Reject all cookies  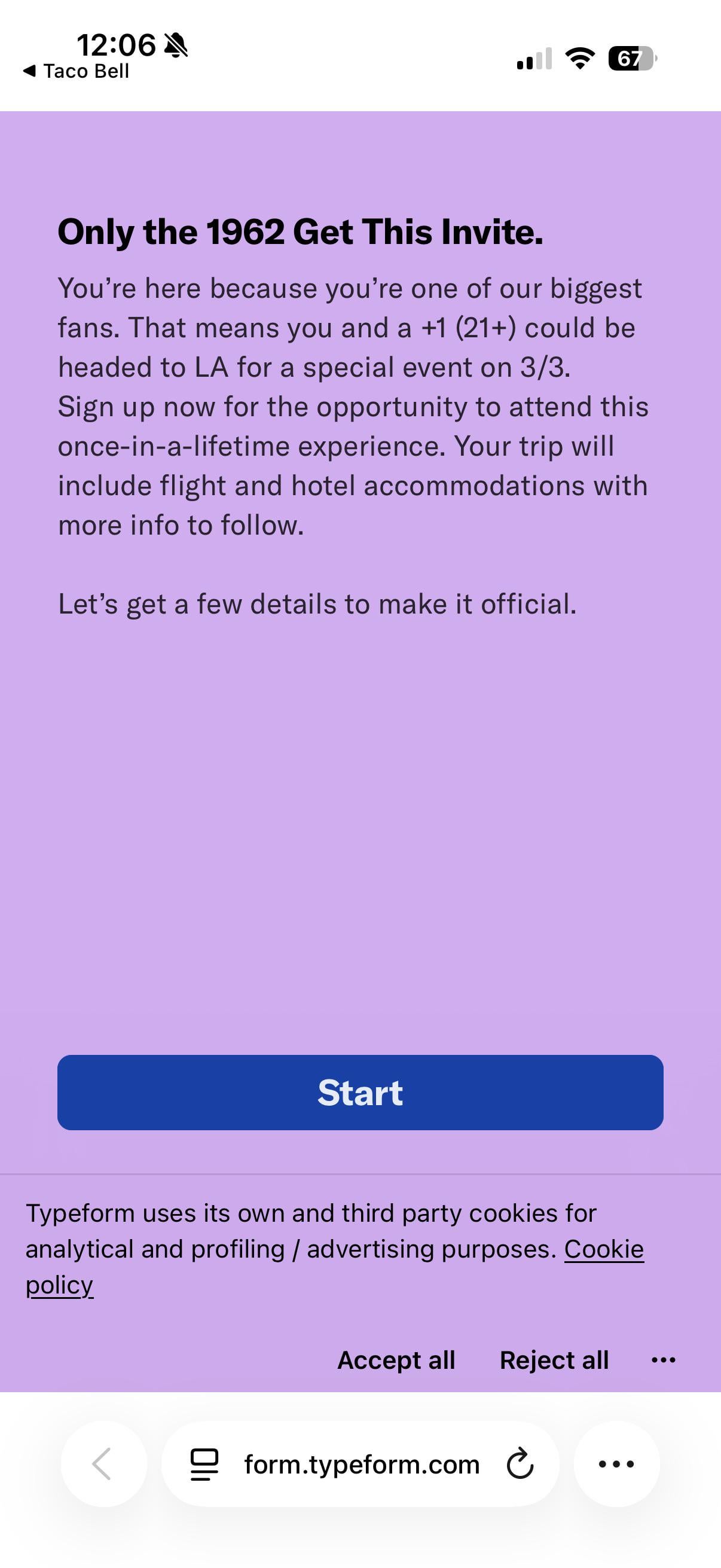554,1360
